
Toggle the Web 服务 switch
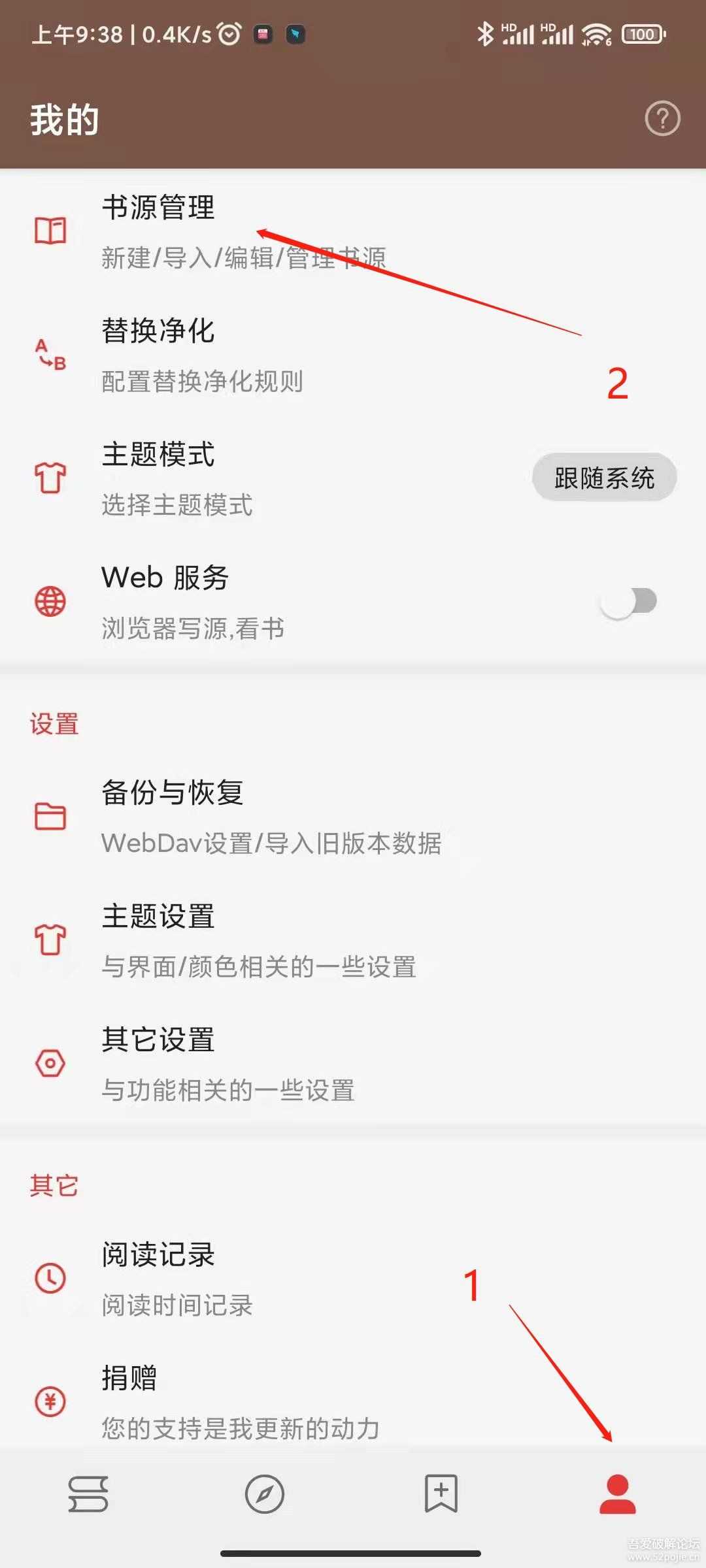point(628,601)
